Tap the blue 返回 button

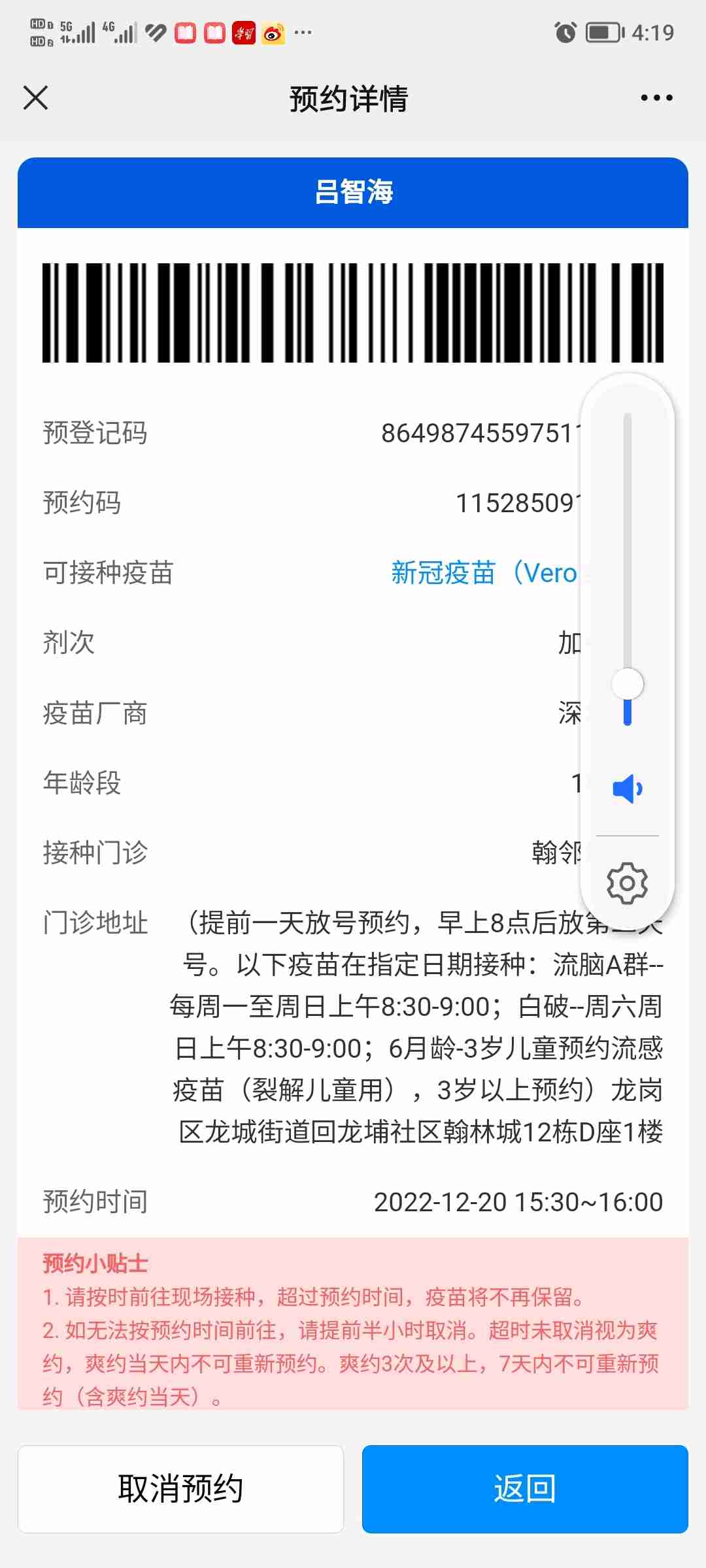[525, 1489]
